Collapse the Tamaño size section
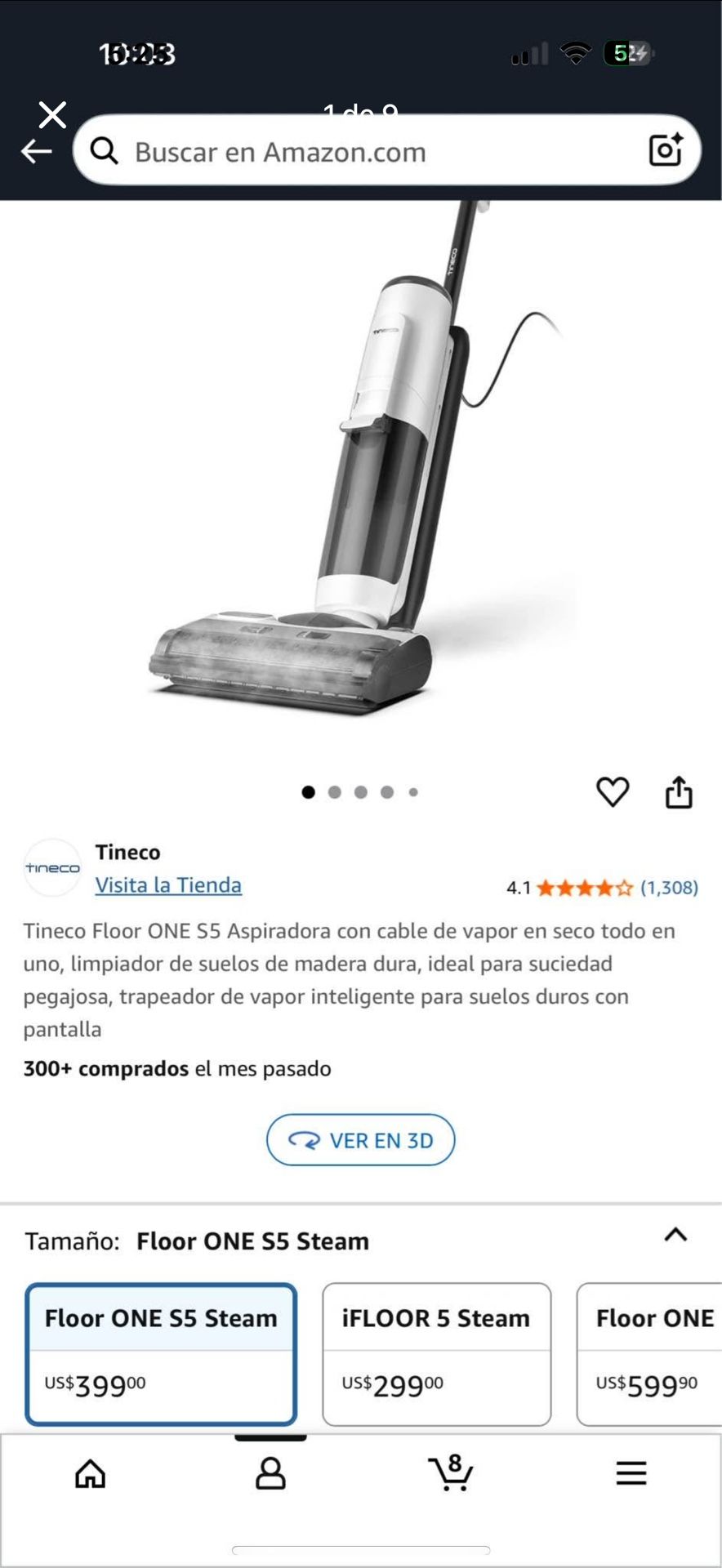 [675, 1235]
